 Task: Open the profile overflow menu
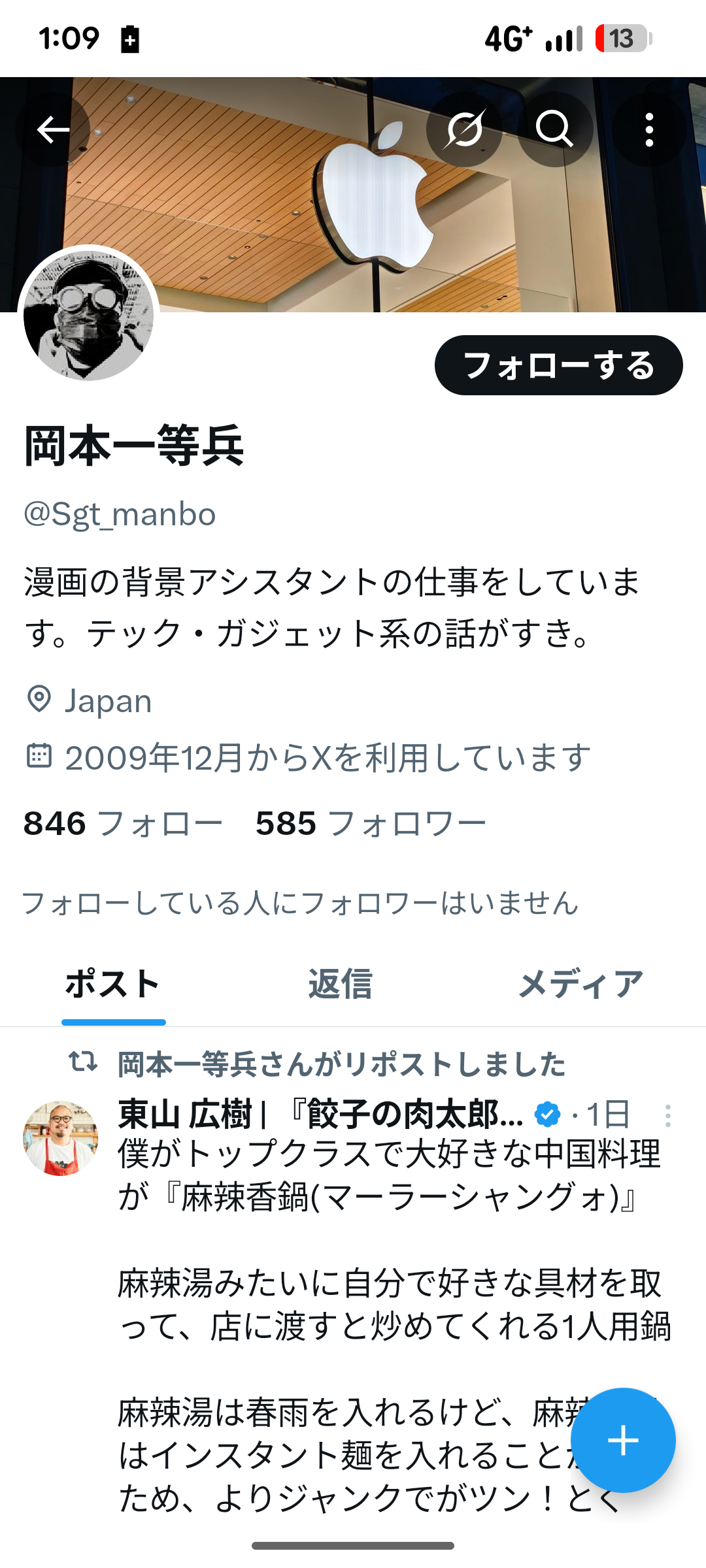pos(648,129)
